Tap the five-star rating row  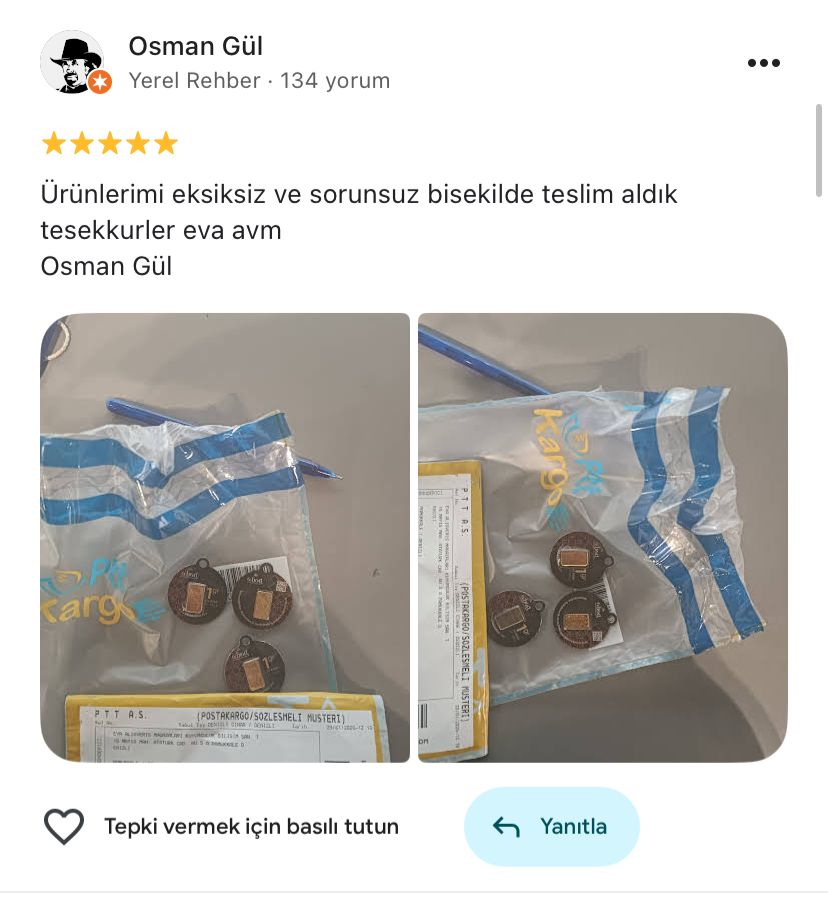coord(110,143)
